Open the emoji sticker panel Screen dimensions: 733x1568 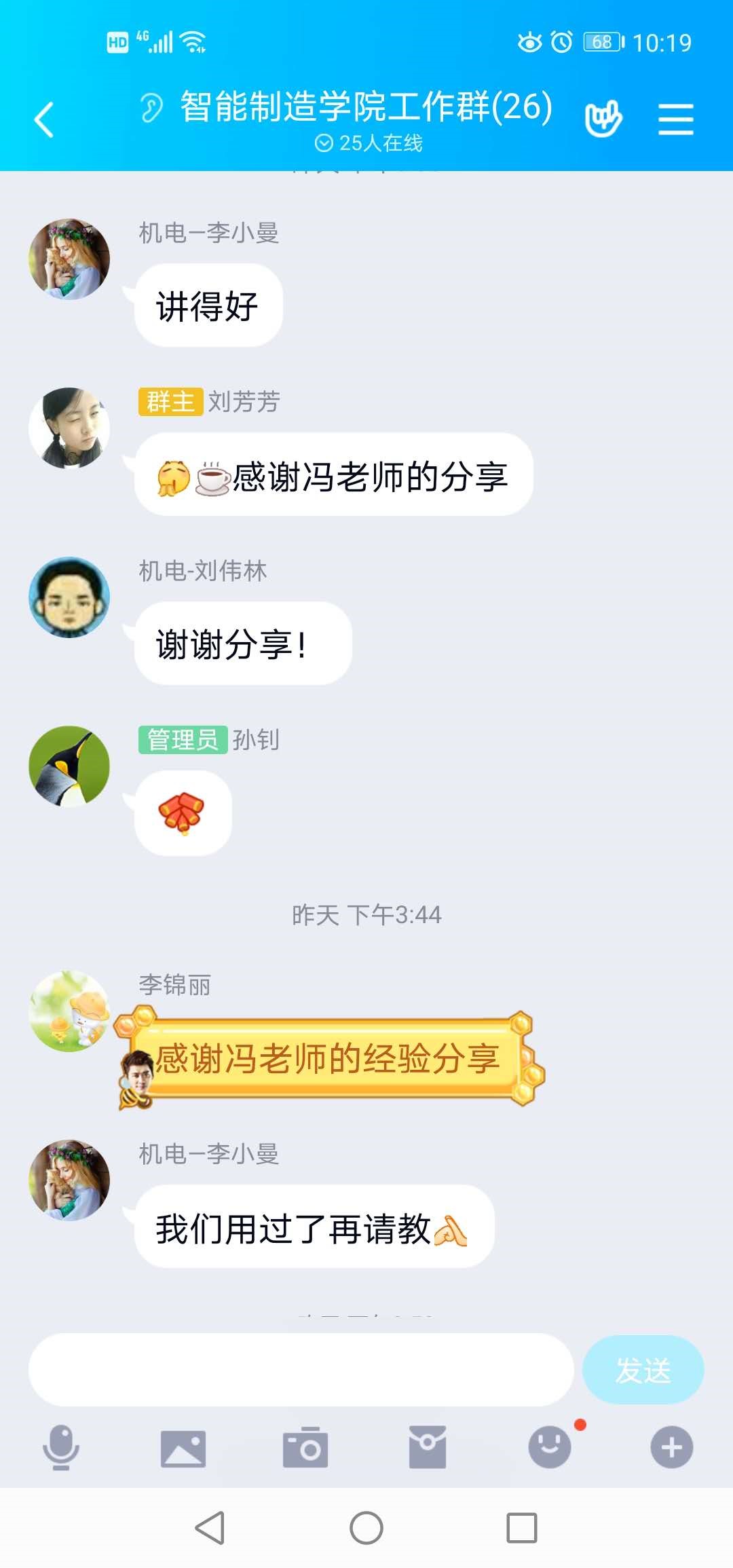point(550,1447)
